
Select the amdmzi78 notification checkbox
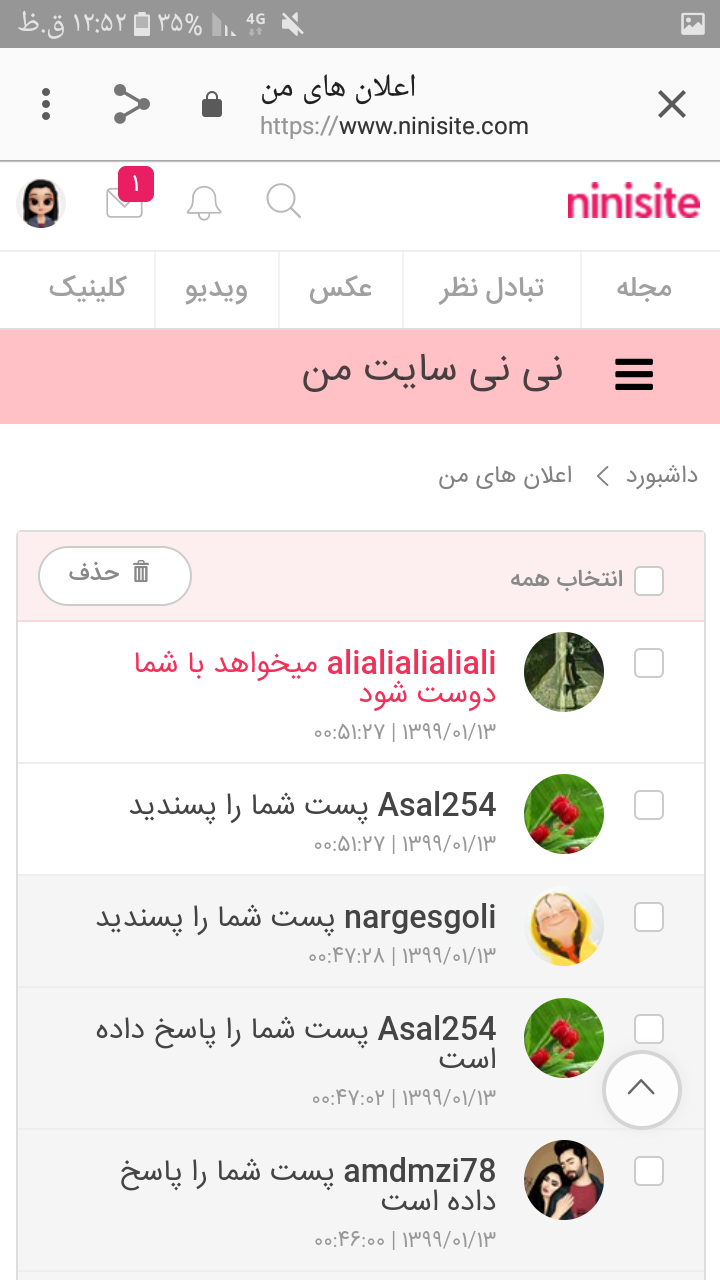tap(649, 1171)
